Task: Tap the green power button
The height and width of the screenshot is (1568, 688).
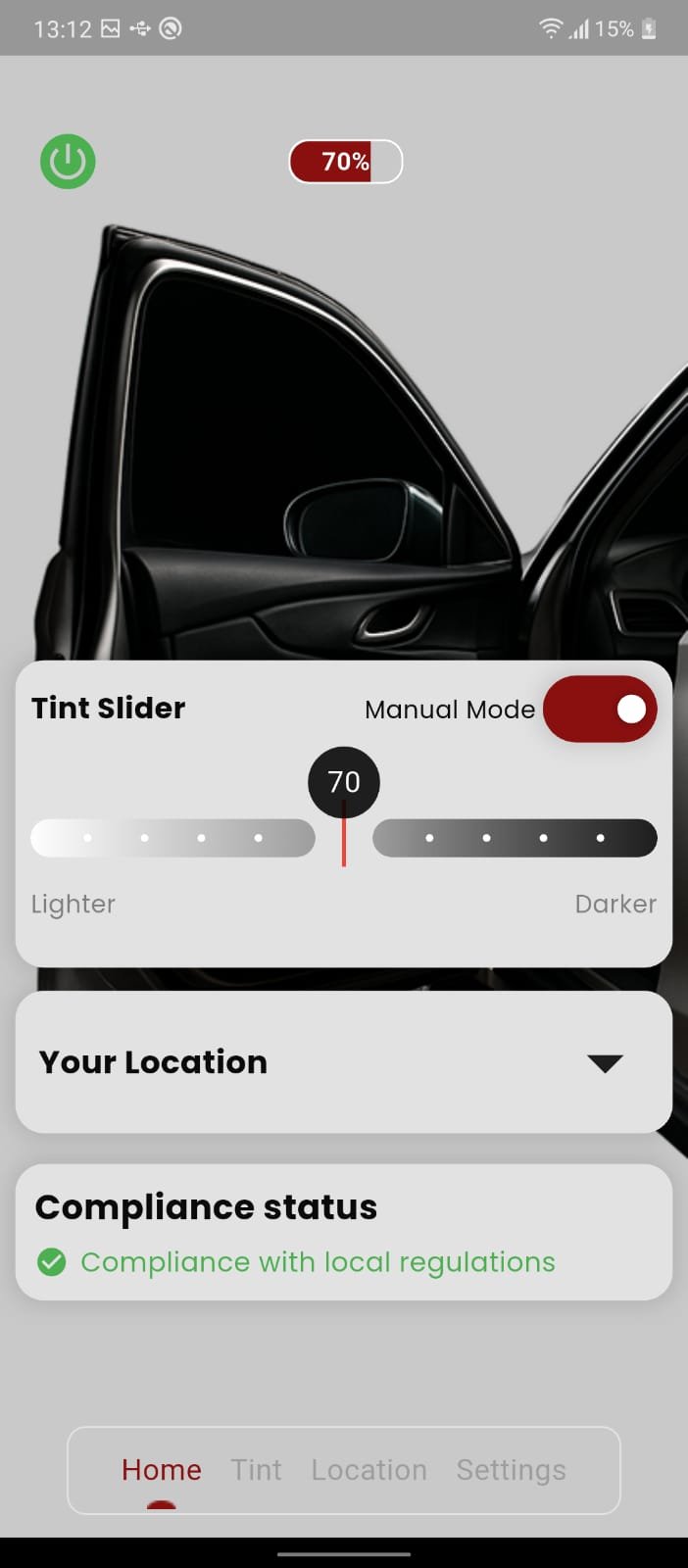Action: coord(68,162)
